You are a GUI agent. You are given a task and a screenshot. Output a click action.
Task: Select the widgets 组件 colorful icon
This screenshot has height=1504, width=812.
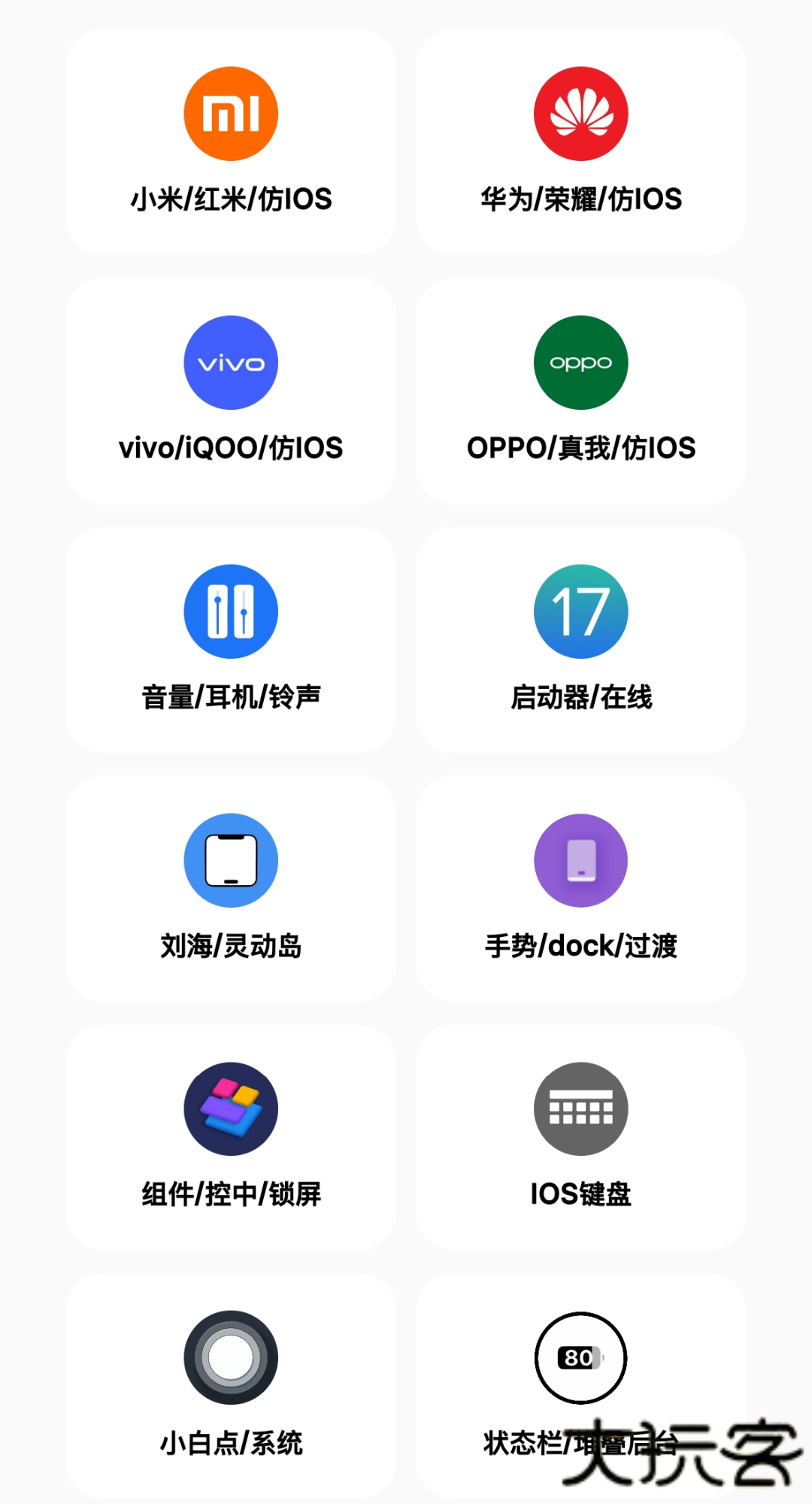click(231, 1108)
